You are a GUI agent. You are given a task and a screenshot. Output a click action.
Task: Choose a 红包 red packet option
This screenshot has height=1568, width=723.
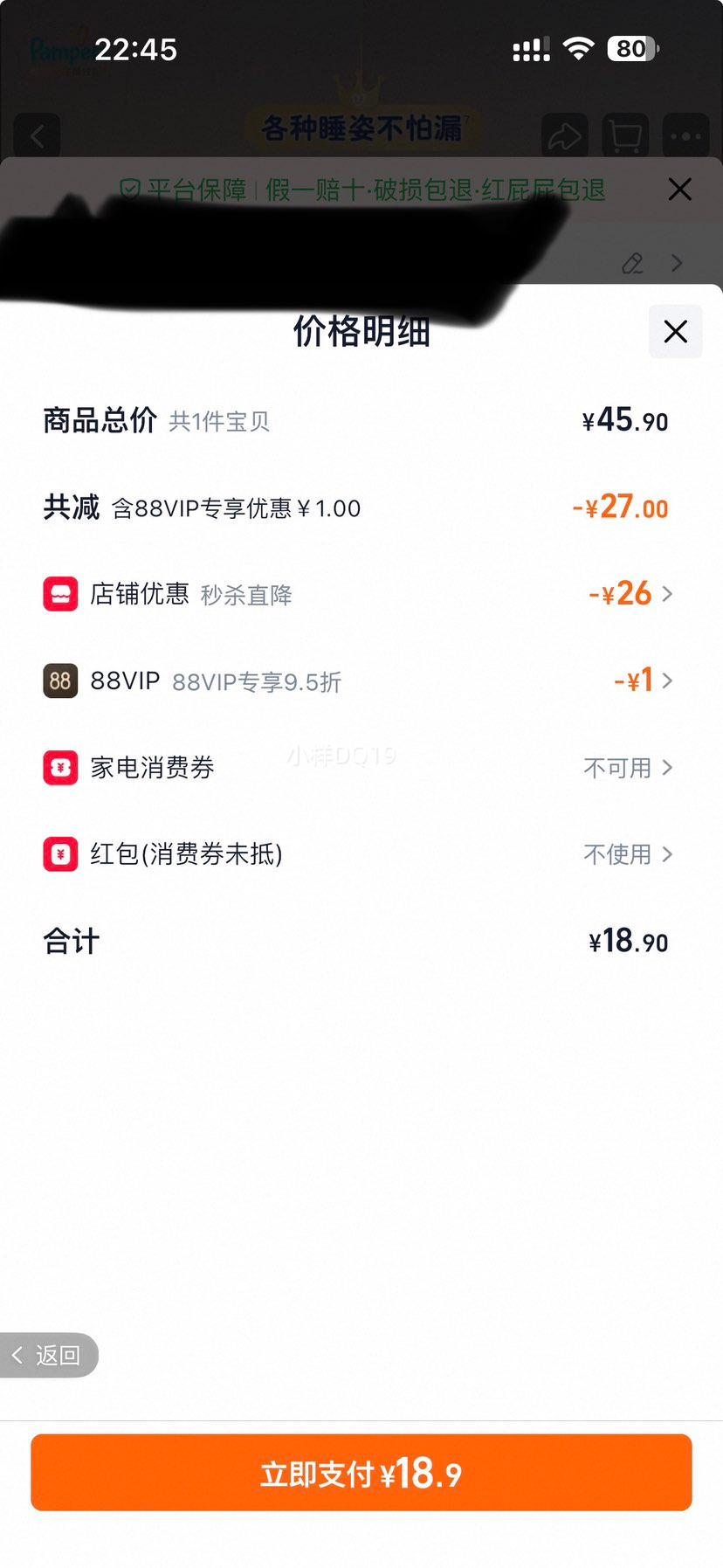358,853
